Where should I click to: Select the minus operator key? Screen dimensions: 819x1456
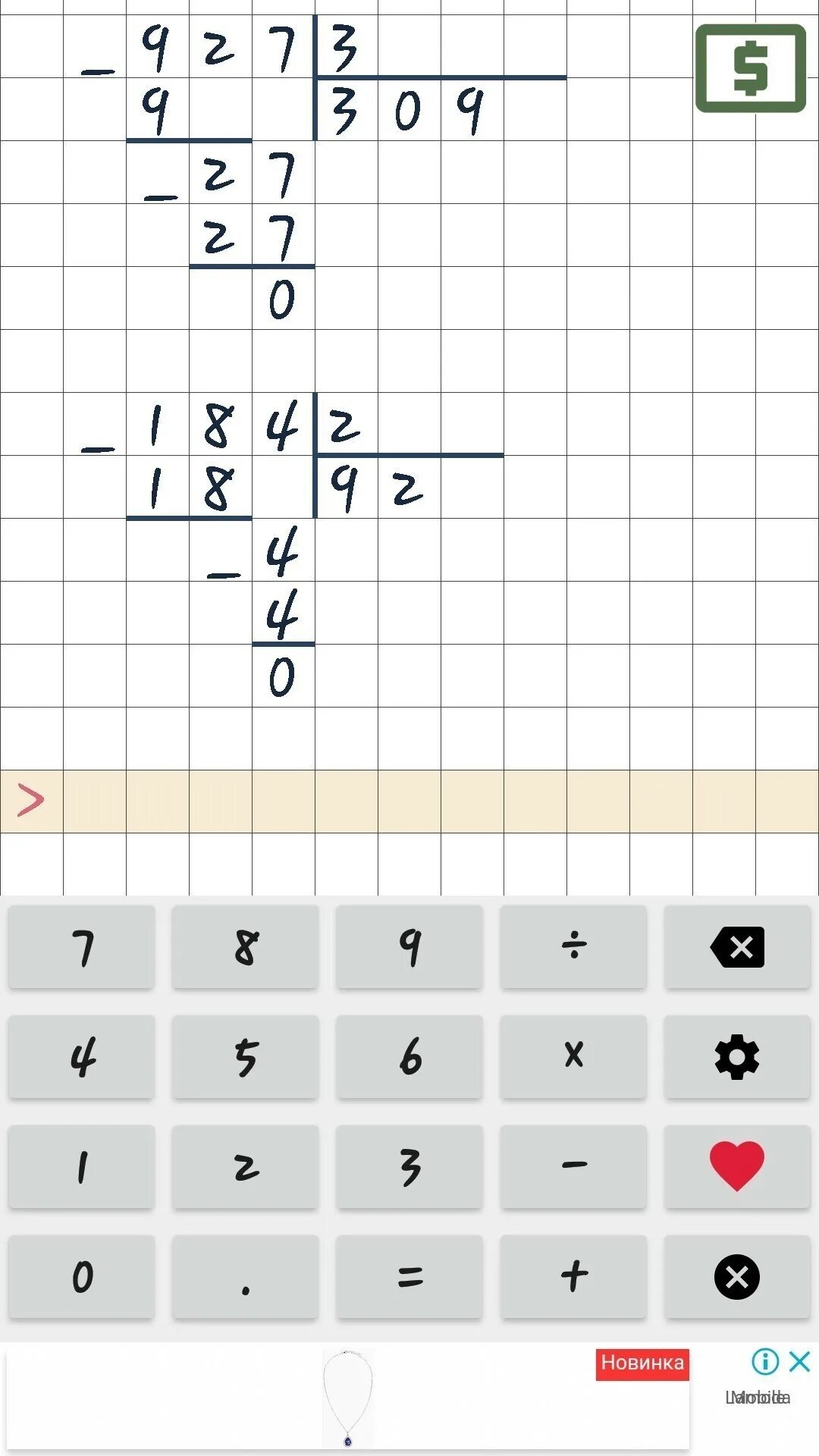tap(573, 1166)
